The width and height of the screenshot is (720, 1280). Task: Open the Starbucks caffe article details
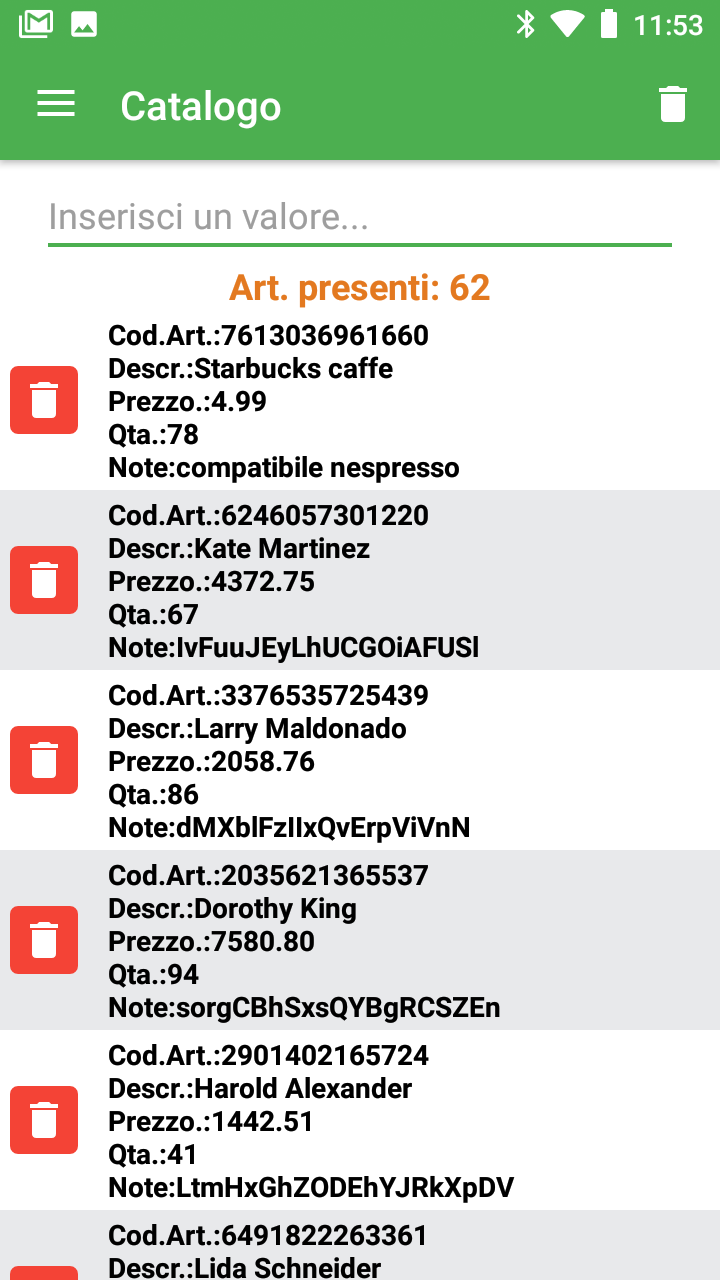(x=360, y=400)
